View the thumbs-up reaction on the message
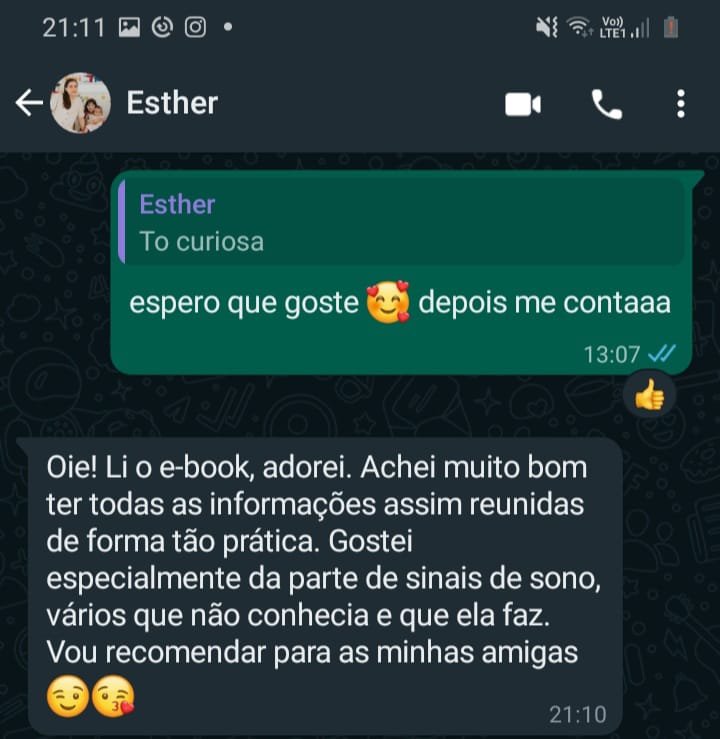The height and width of the screenshot is (739, 720). [x=649, y=398]
